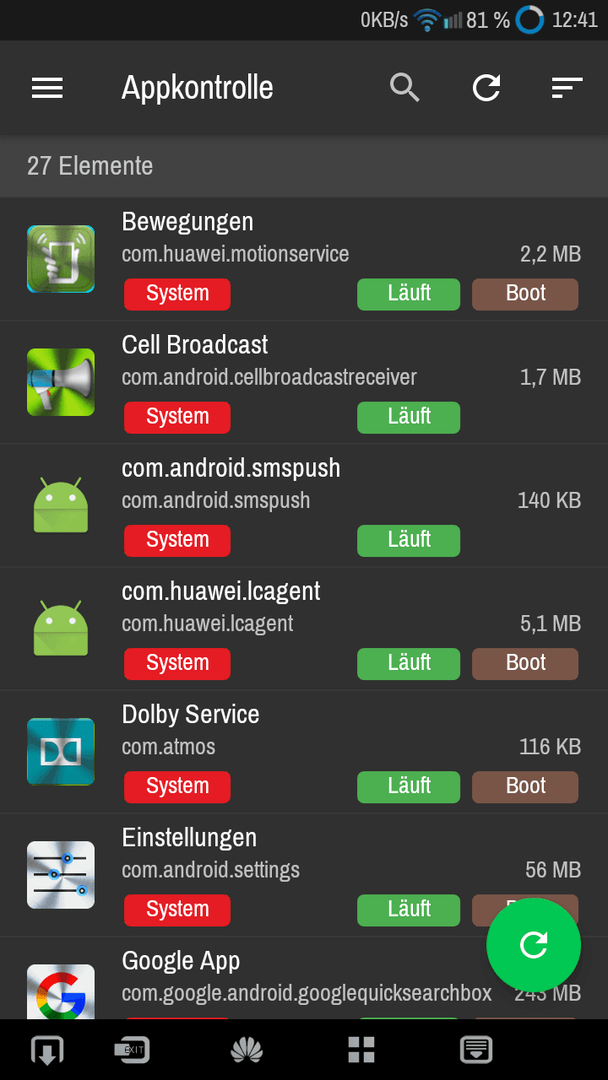The image size is (608, 1080).
Task: View details for com.huawei.lcagent
Action: pyautogui.click(x=304, y=629)
